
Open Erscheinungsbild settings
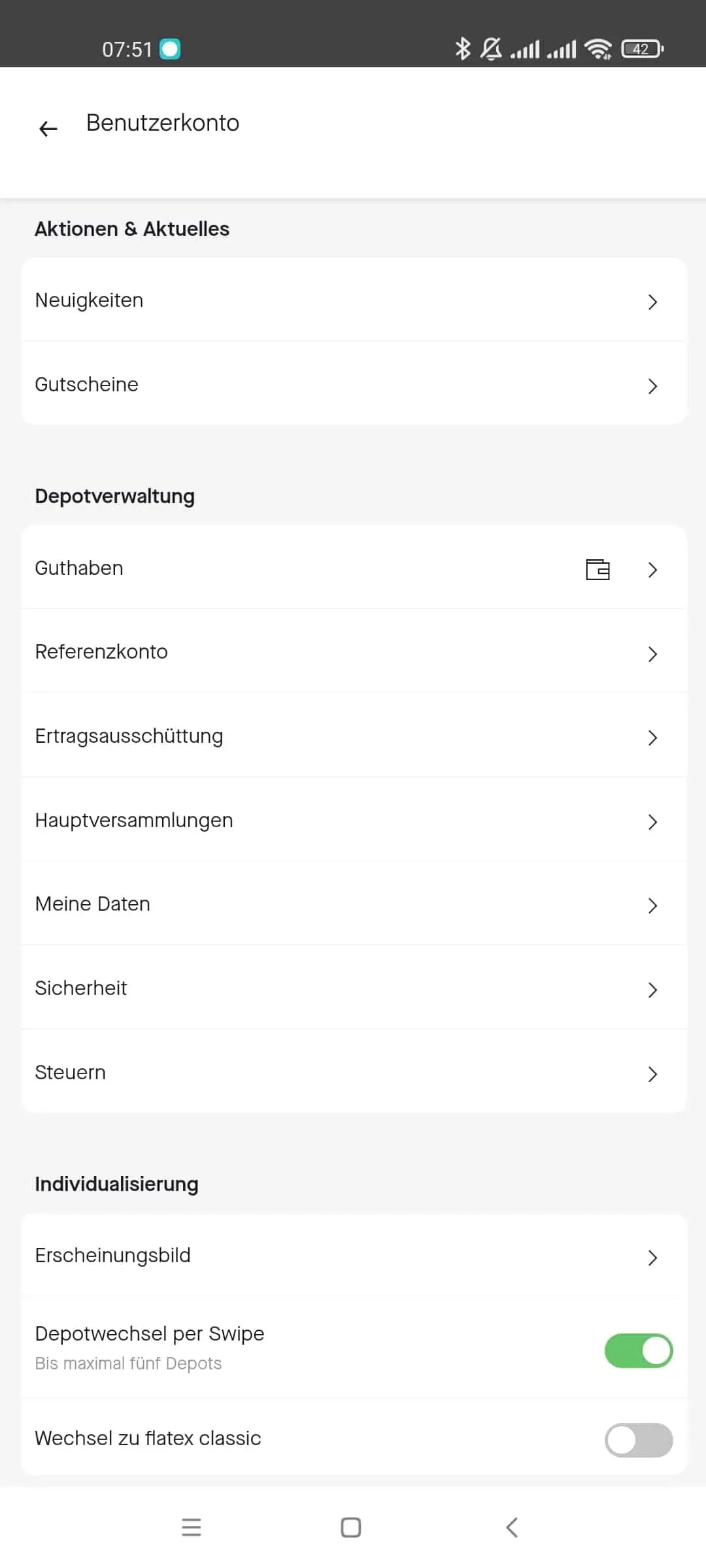[354, 1256]
